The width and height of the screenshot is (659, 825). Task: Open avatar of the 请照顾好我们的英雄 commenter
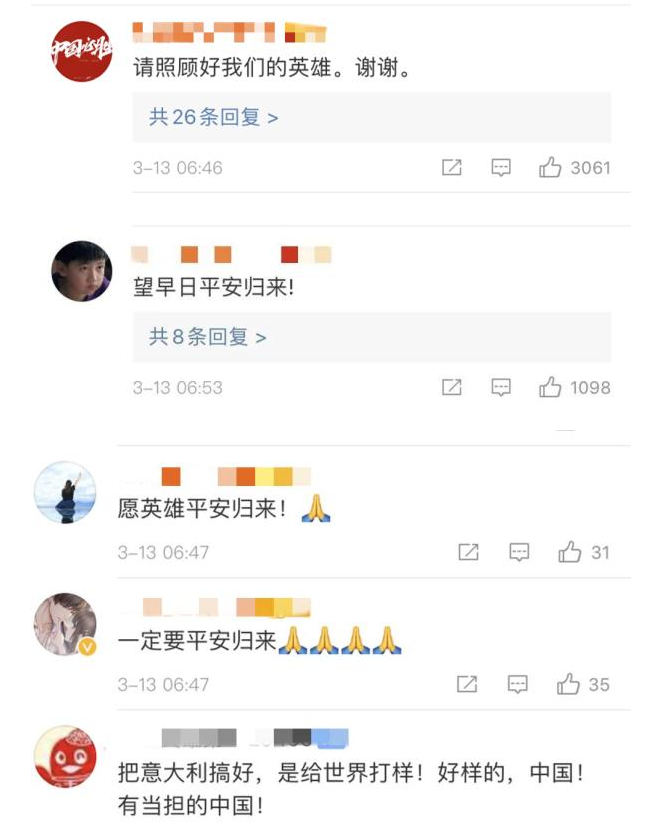click(x=82, y=51)
